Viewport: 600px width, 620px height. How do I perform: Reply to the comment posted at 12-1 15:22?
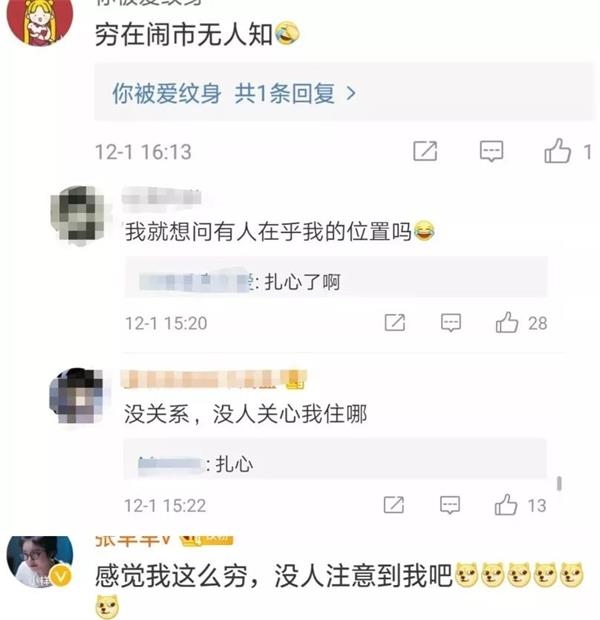(x=451, y=504)
